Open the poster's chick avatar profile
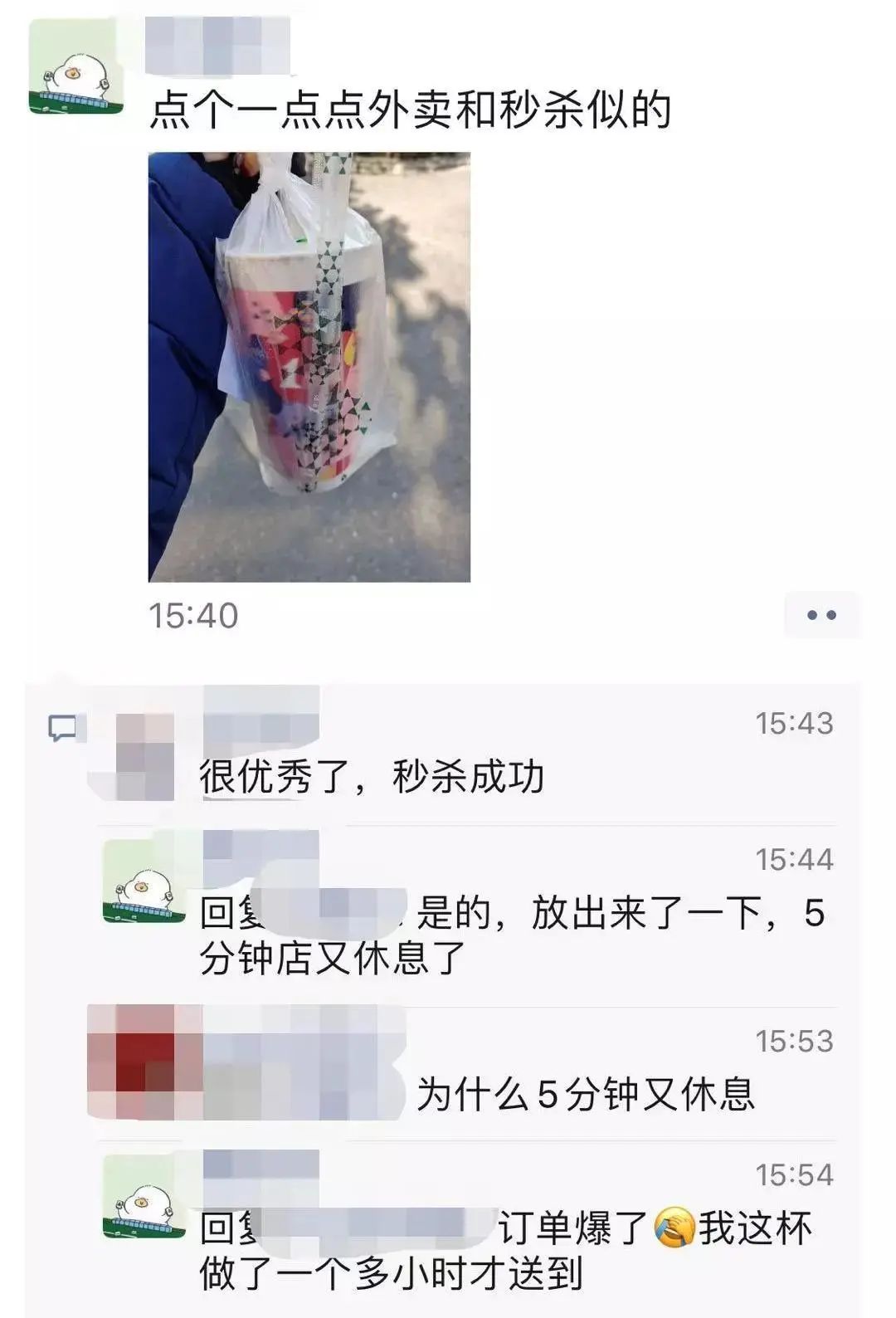Viewport: 896px width, 1318px height. (76, 67)
